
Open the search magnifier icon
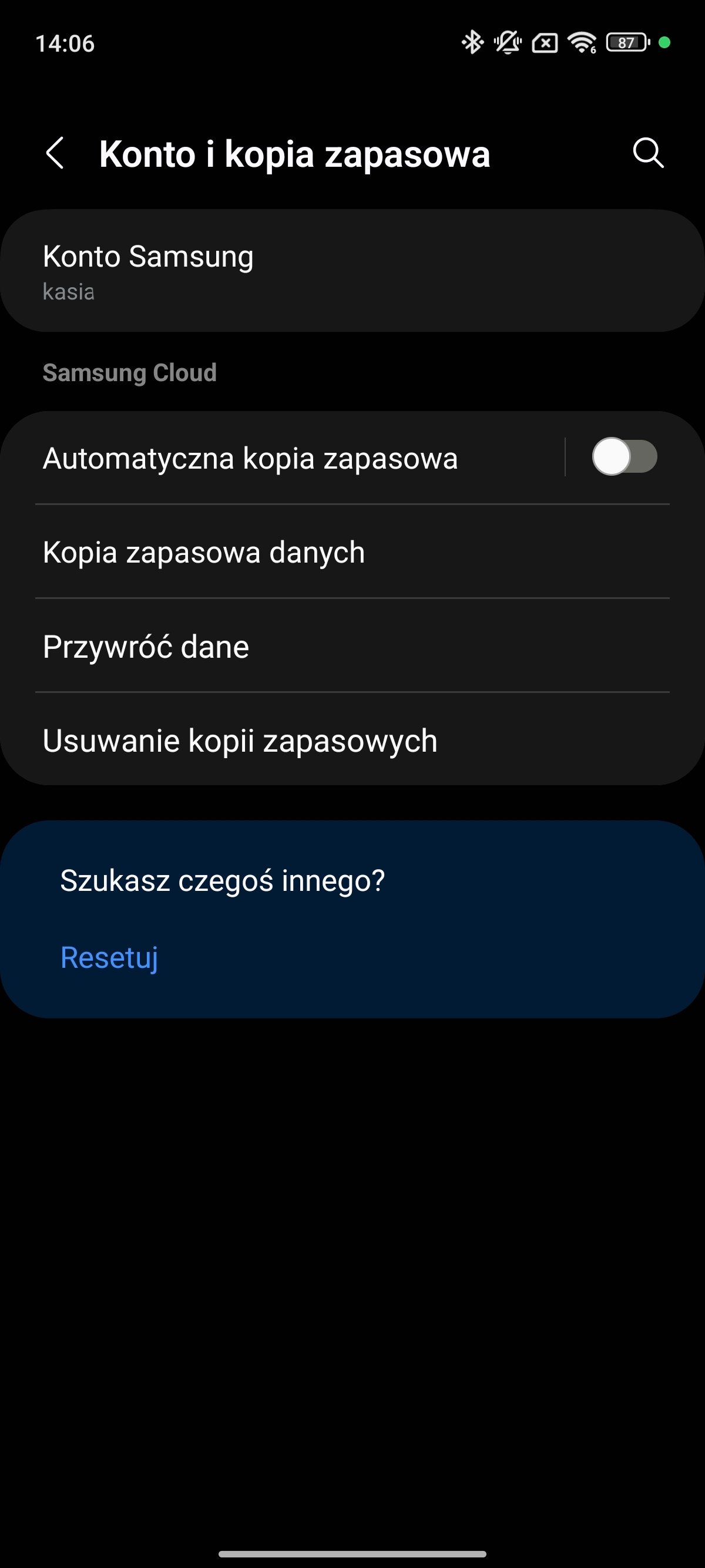click(648, 153)
